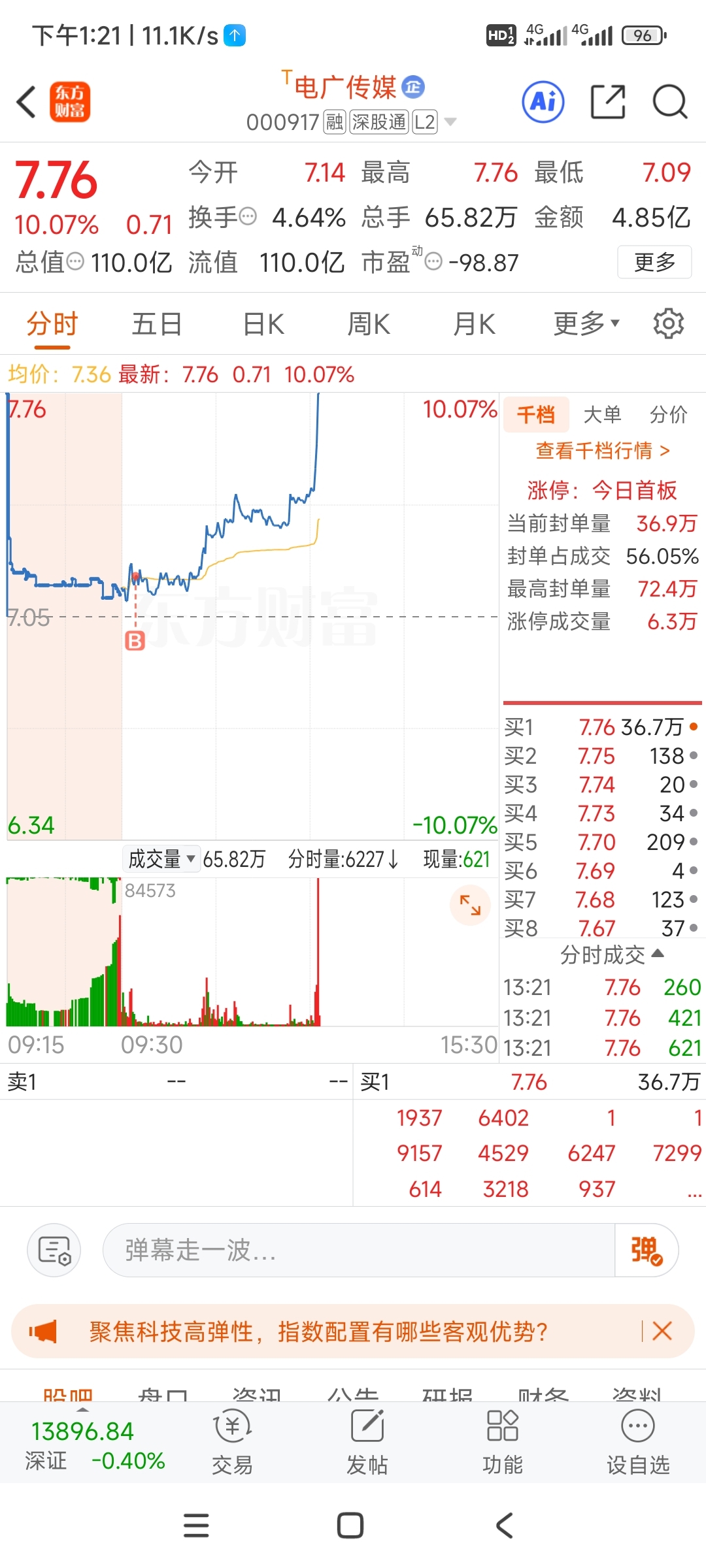706x1568 pixels.
Task: Dismiss the 聚焦科技高弹性 banner
Action: pos(662,1331)
